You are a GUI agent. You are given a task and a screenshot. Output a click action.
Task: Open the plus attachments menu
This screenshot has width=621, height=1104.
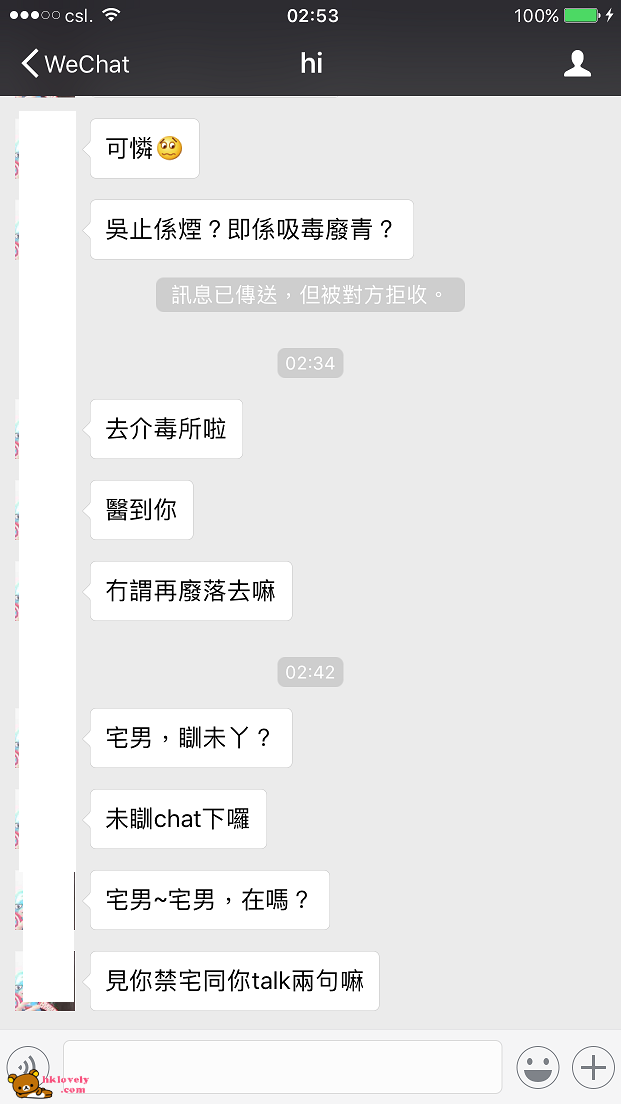(593, 1067)
